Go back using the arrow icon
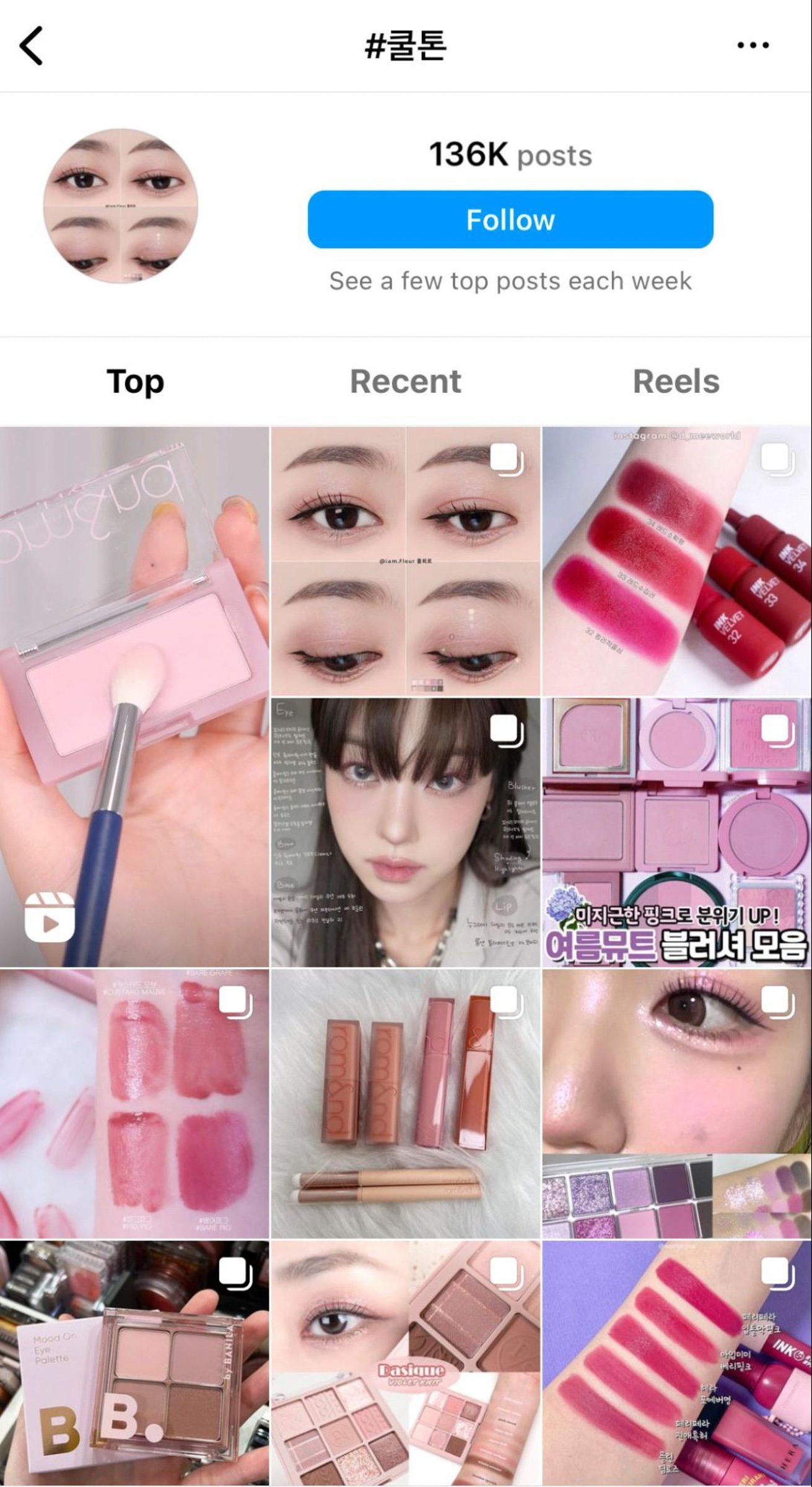 click(x=31, y=45)
